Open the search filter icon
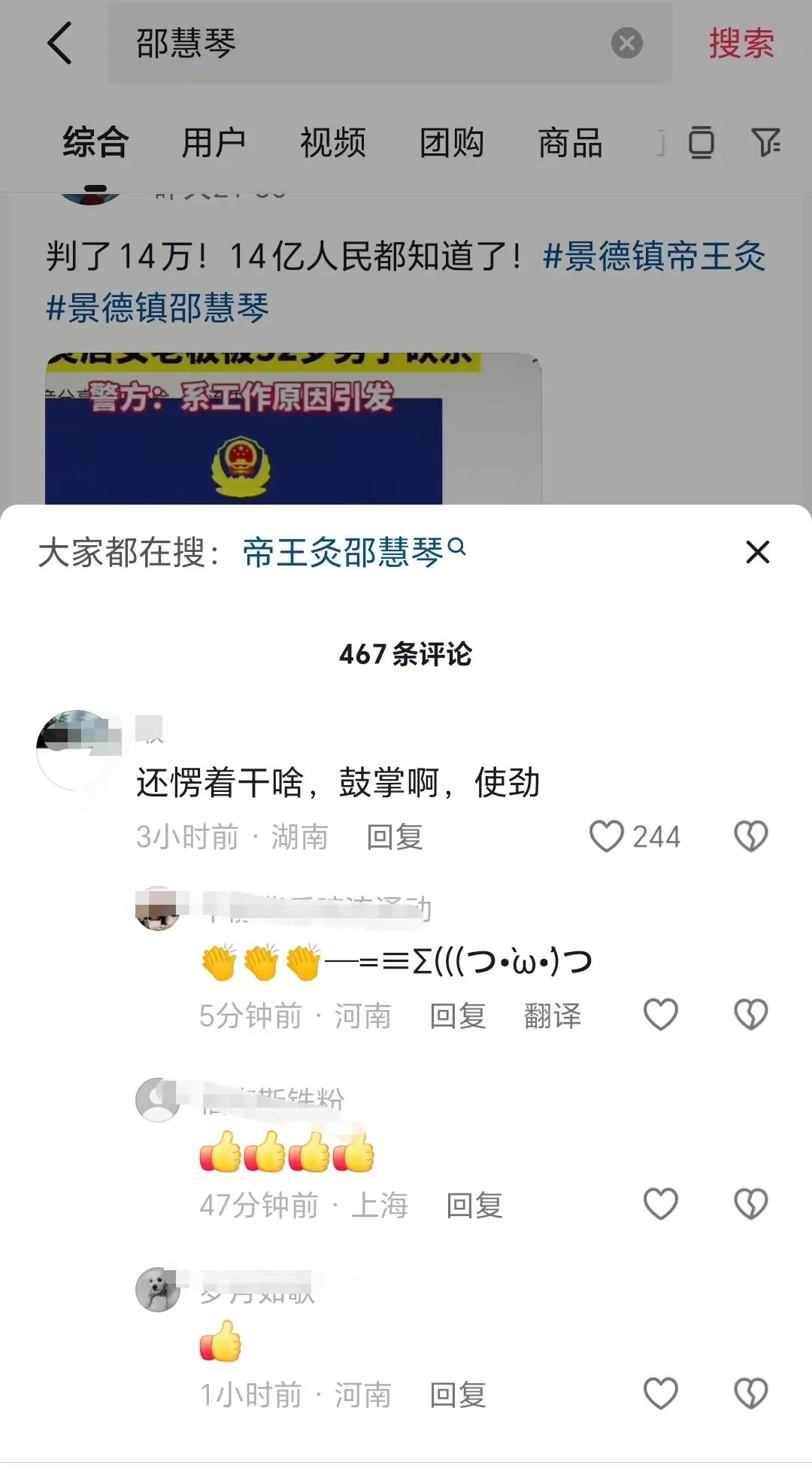 pos(766,141)
